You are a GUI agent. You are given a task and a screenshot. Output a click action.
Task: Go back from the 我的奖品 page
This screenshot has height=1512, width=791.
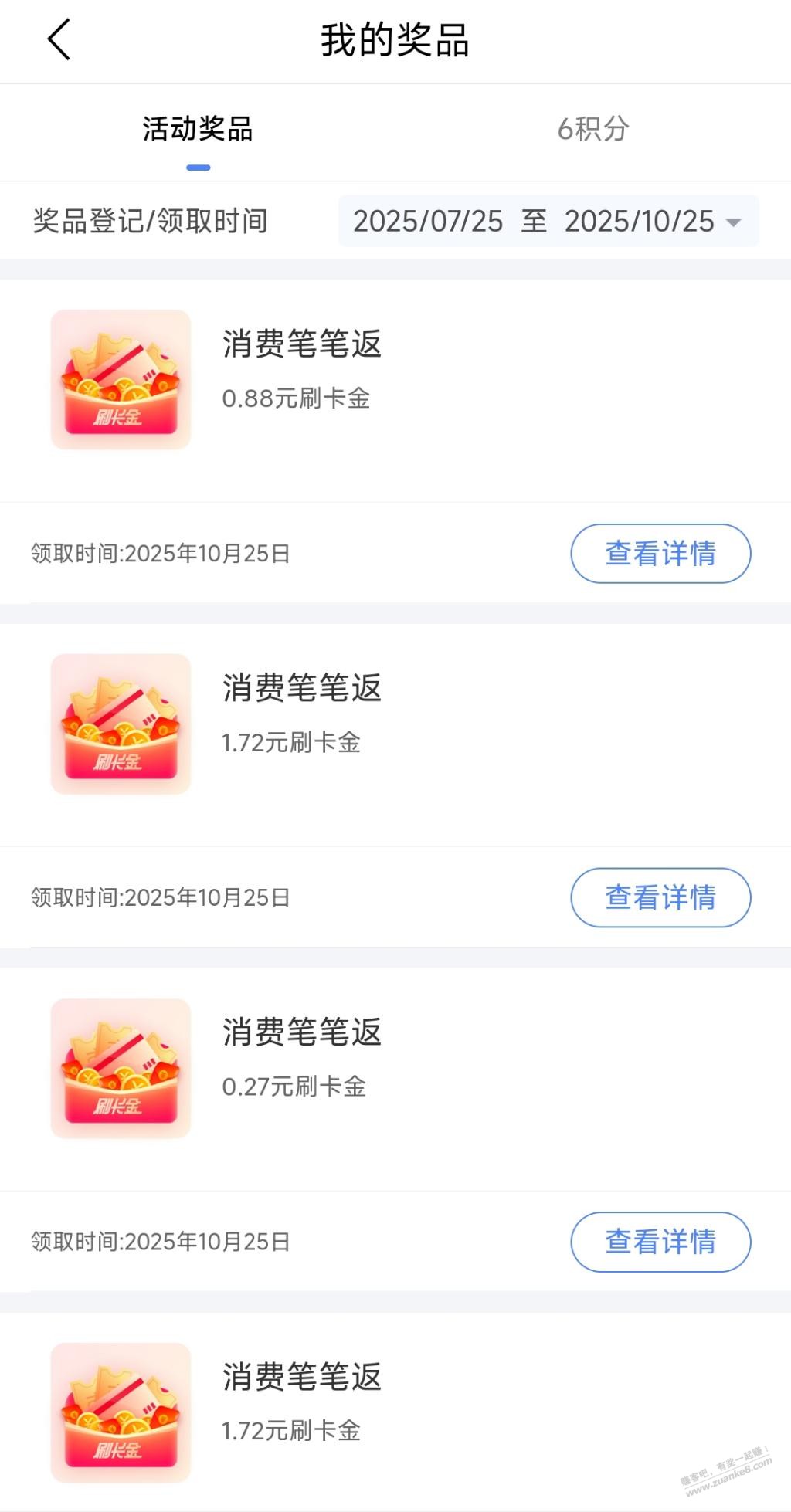(59, 40)
